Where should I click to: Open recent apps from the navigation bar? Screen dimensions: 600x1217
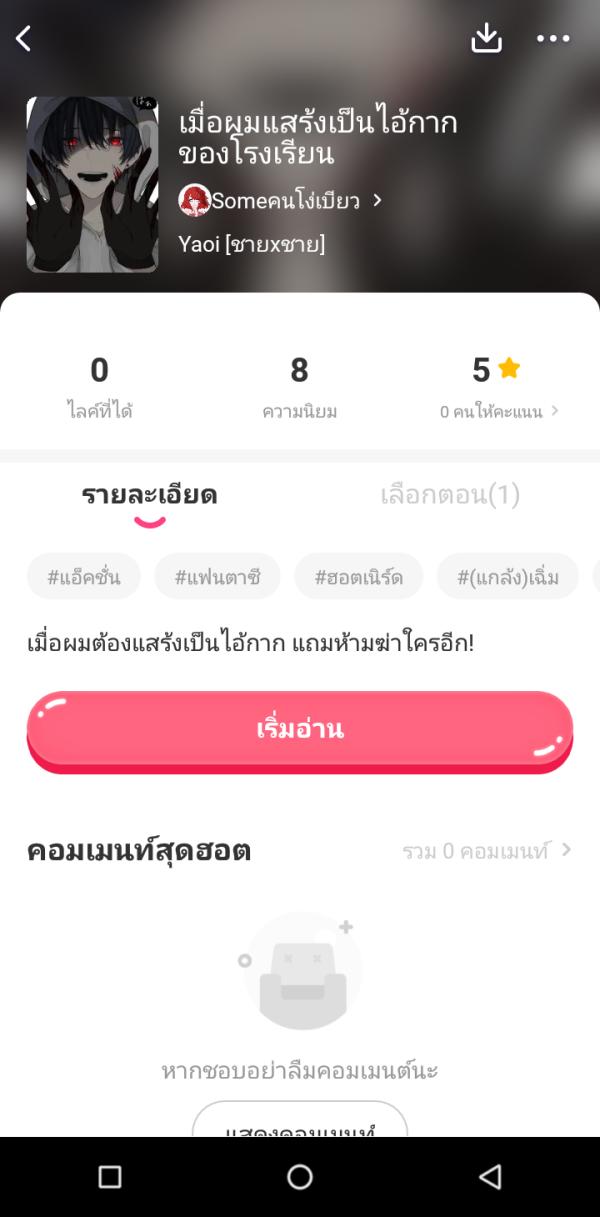[110, 1177]
